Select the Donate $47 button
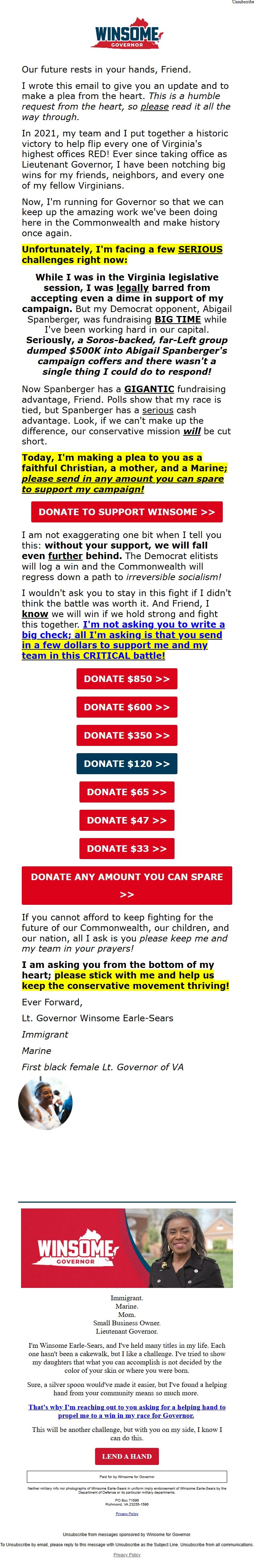Image resolution: width=254 pixels, height=1568 pixels. (127, 821)
